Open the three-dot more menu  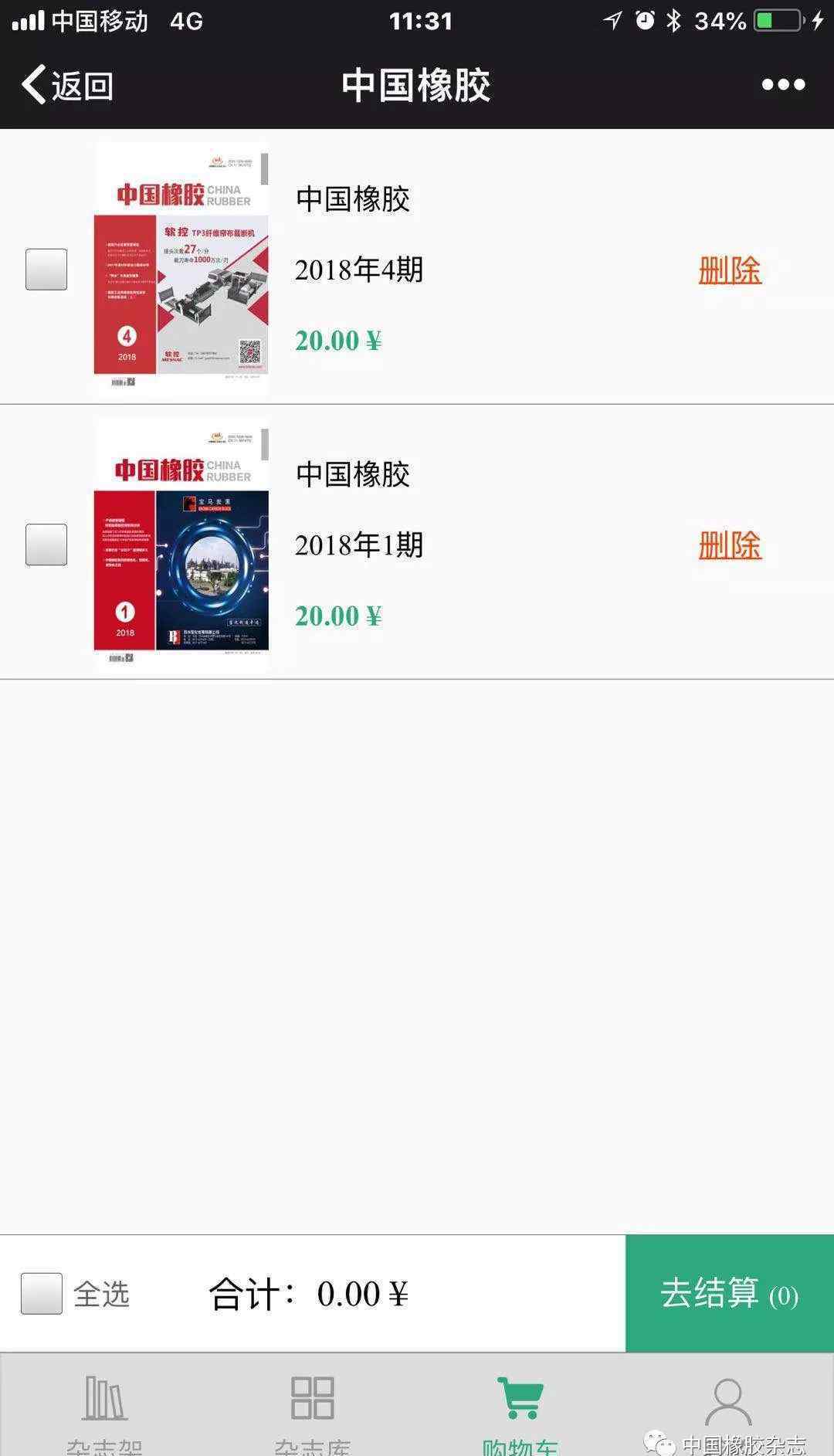click(783, 85)
